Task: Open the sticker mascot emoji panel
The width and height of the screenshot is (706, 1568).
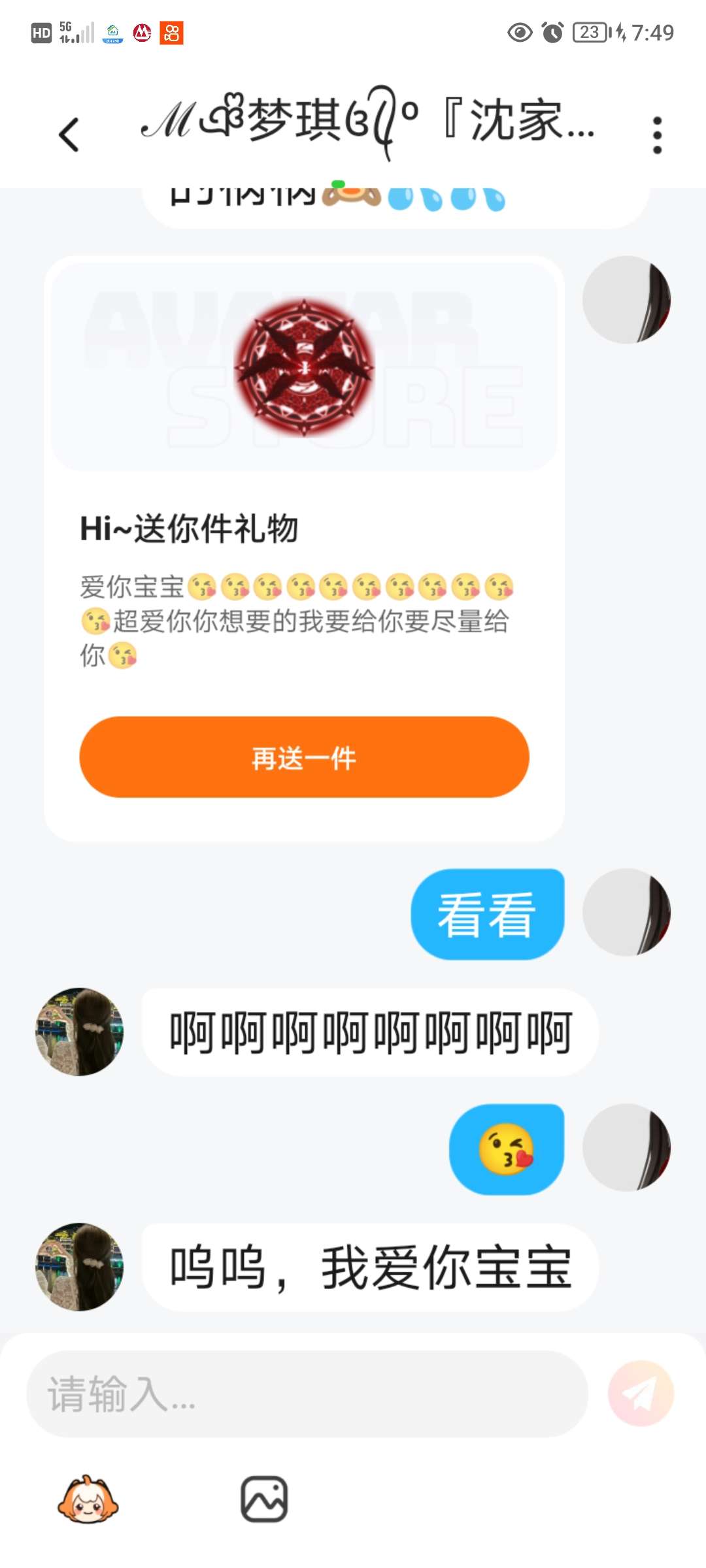Action: point(88,1500)
